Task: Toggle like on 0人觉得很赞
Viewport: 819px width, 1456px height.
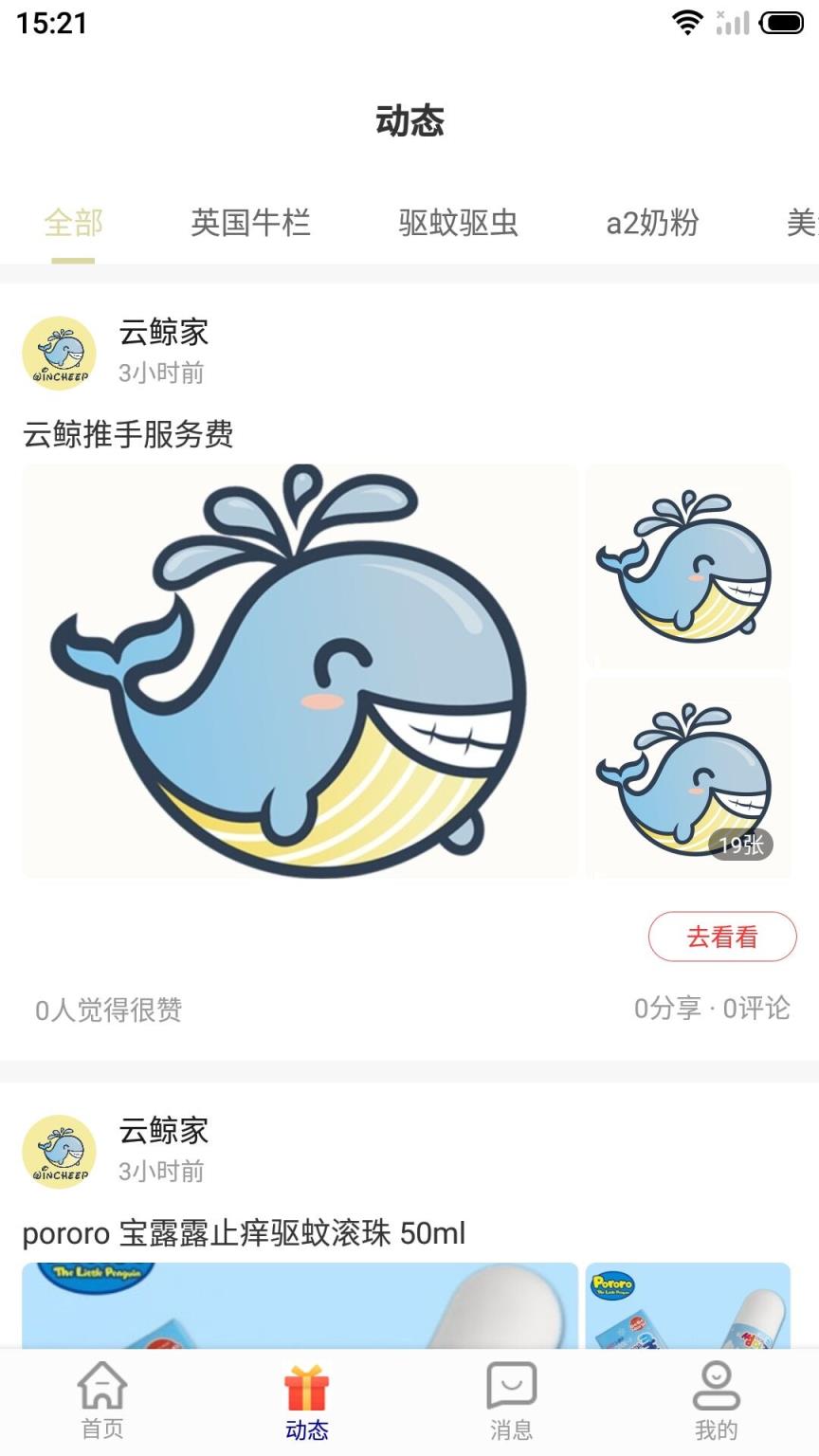Action: click(x=107, y=1011)
